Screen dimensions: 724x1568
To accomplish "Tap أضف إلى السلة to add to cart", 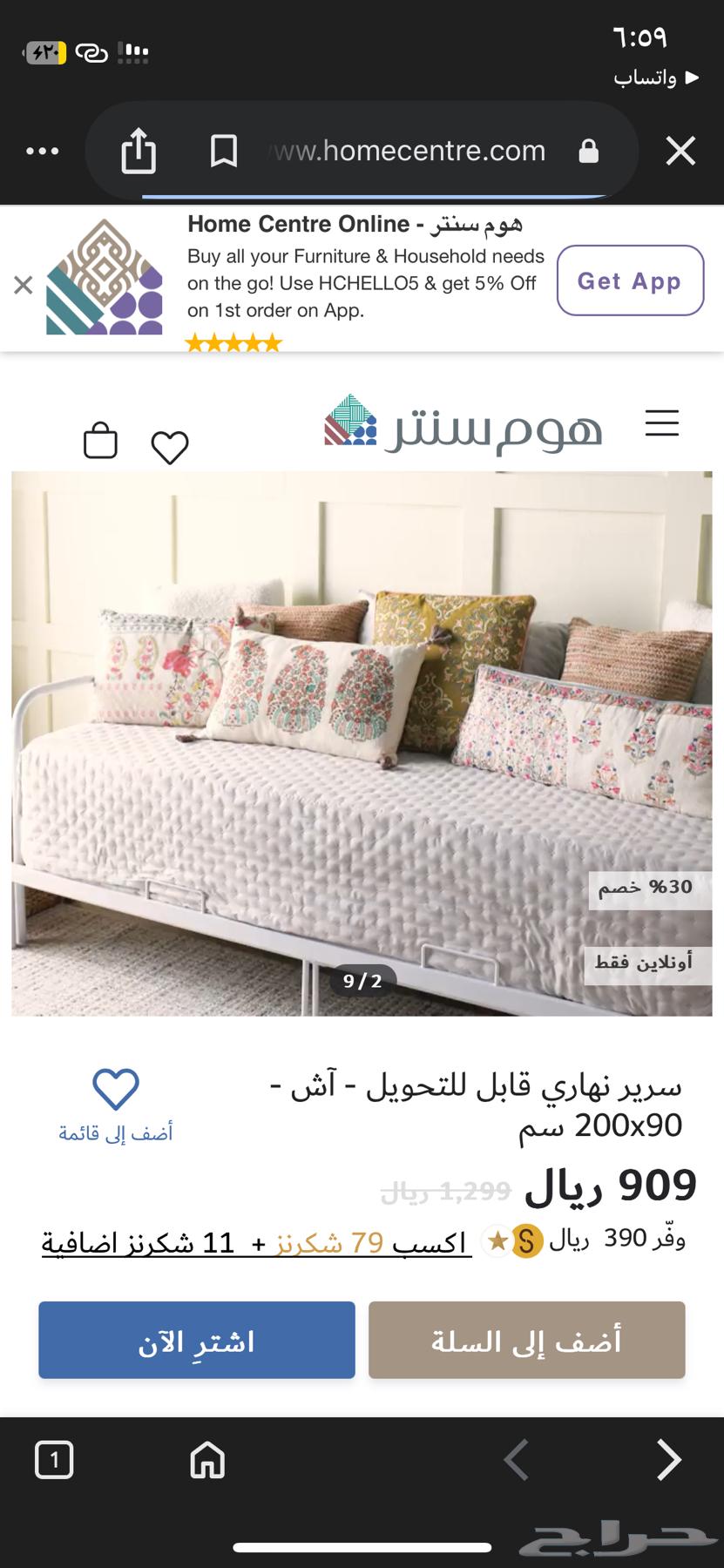I will [x=526, y=1340].
